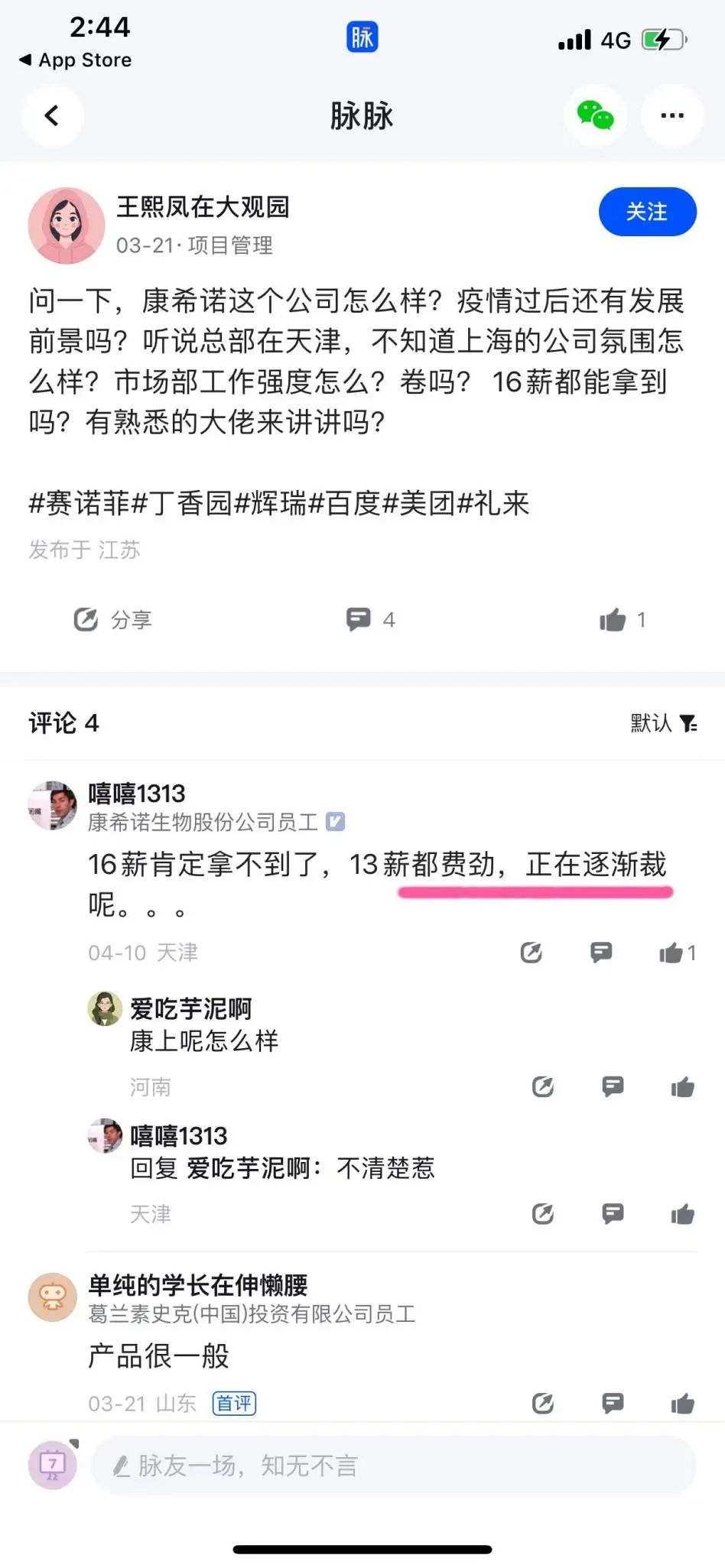The width and height of the screenshot is (725, 1568).
Task: Like 嘻嘻1313's comment about 16薪
Action: tap(675, 953)
